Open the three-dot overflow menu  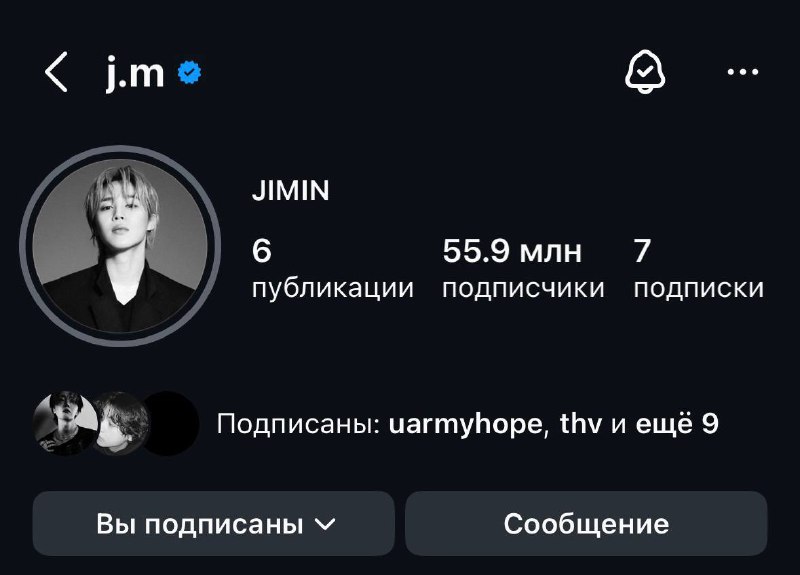point(743,73)
